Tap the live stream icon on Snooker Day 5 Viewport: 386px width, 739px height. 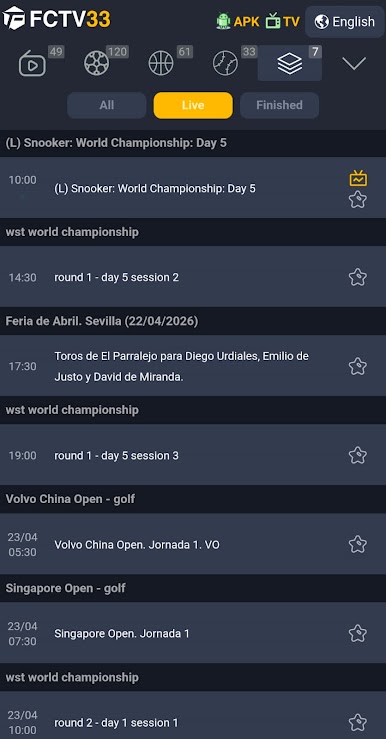(x=358, y=178)
